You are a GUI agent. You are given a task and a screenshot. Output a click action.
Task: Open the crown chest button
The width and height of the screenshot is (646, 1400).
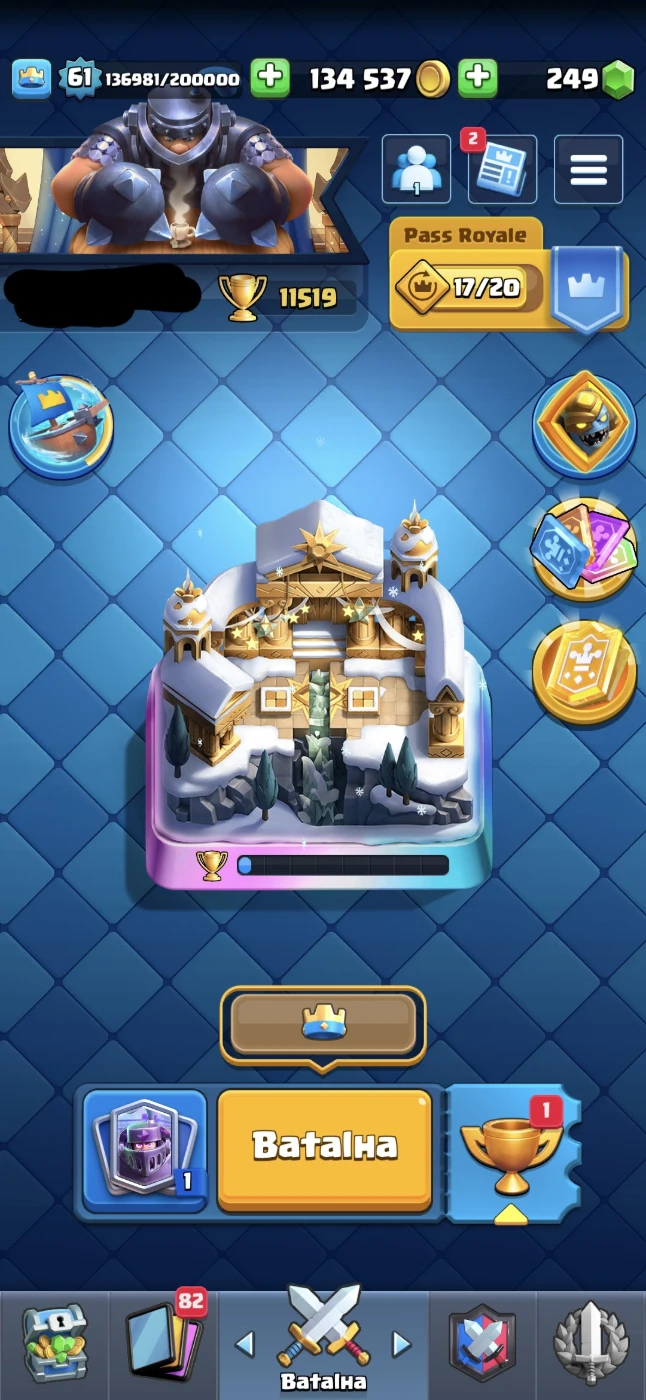point(323,1024)
